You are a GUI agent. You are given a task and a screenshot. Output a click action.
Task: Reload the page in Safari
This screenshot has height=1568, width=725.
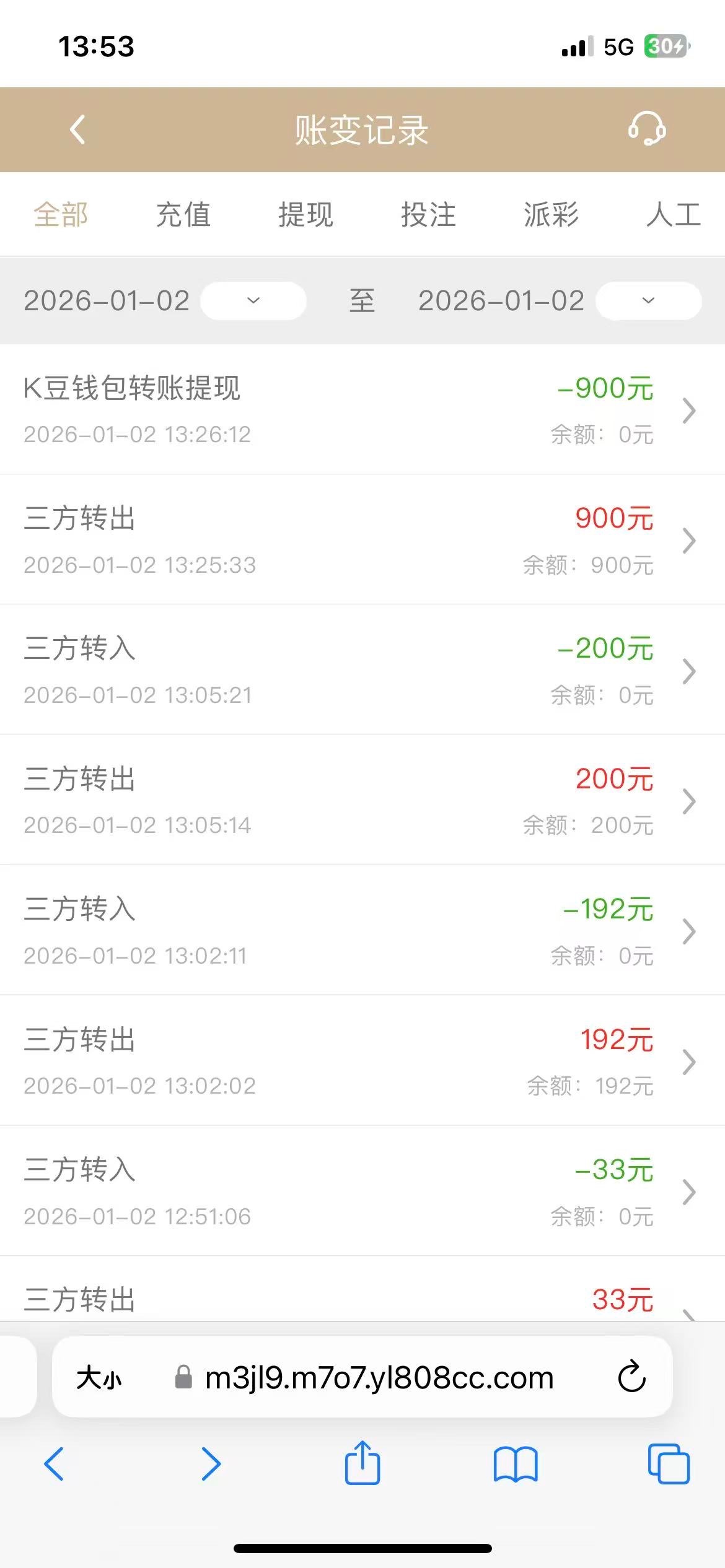pyautogui.click(x=631, y=1377)
